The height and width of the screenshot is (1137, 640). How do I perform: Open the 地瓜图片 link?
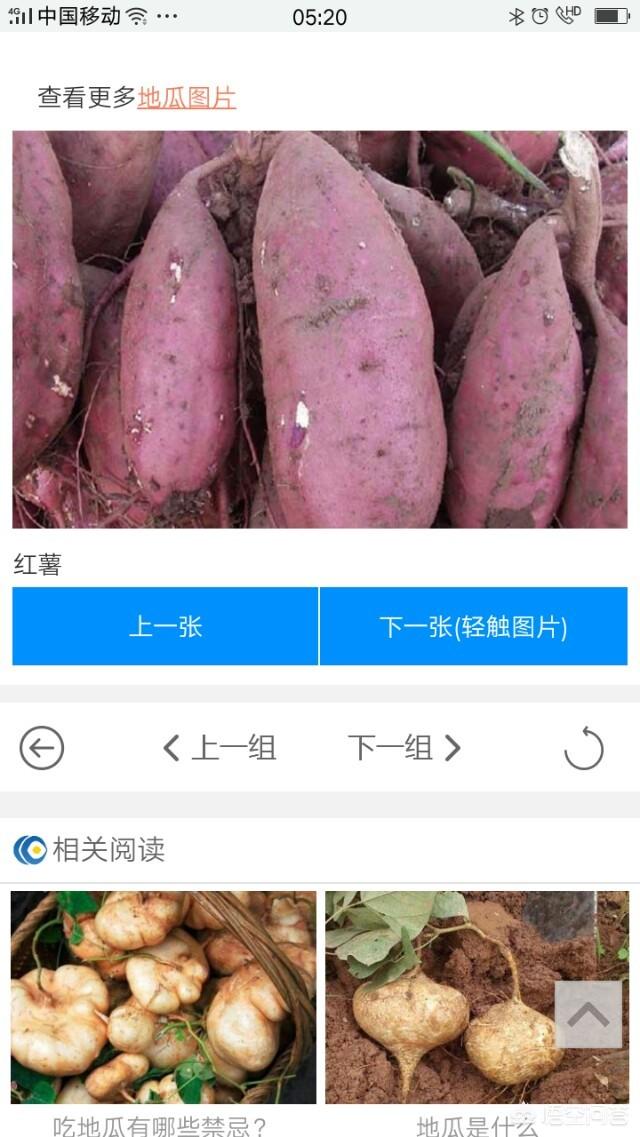(x=187, y=98)
